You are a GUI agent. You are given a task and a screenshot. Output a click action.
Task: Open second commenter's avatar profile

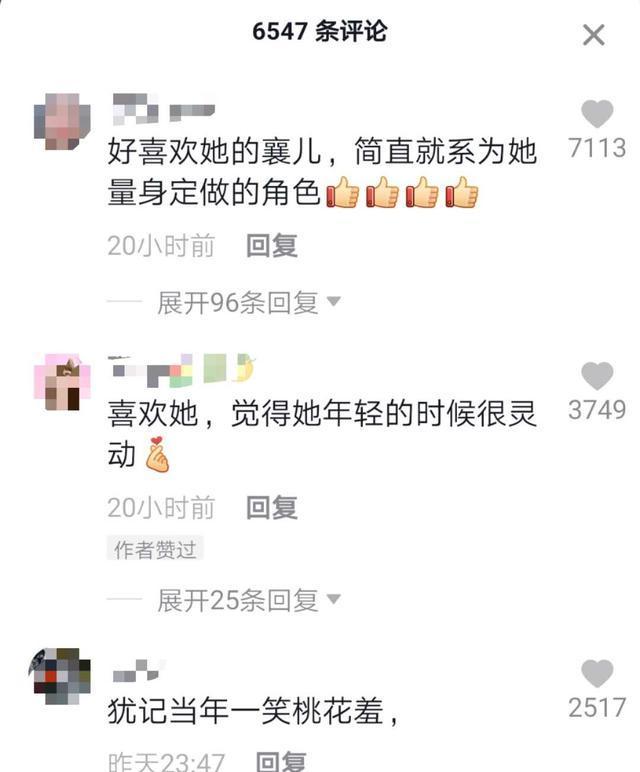pos(61,383)
